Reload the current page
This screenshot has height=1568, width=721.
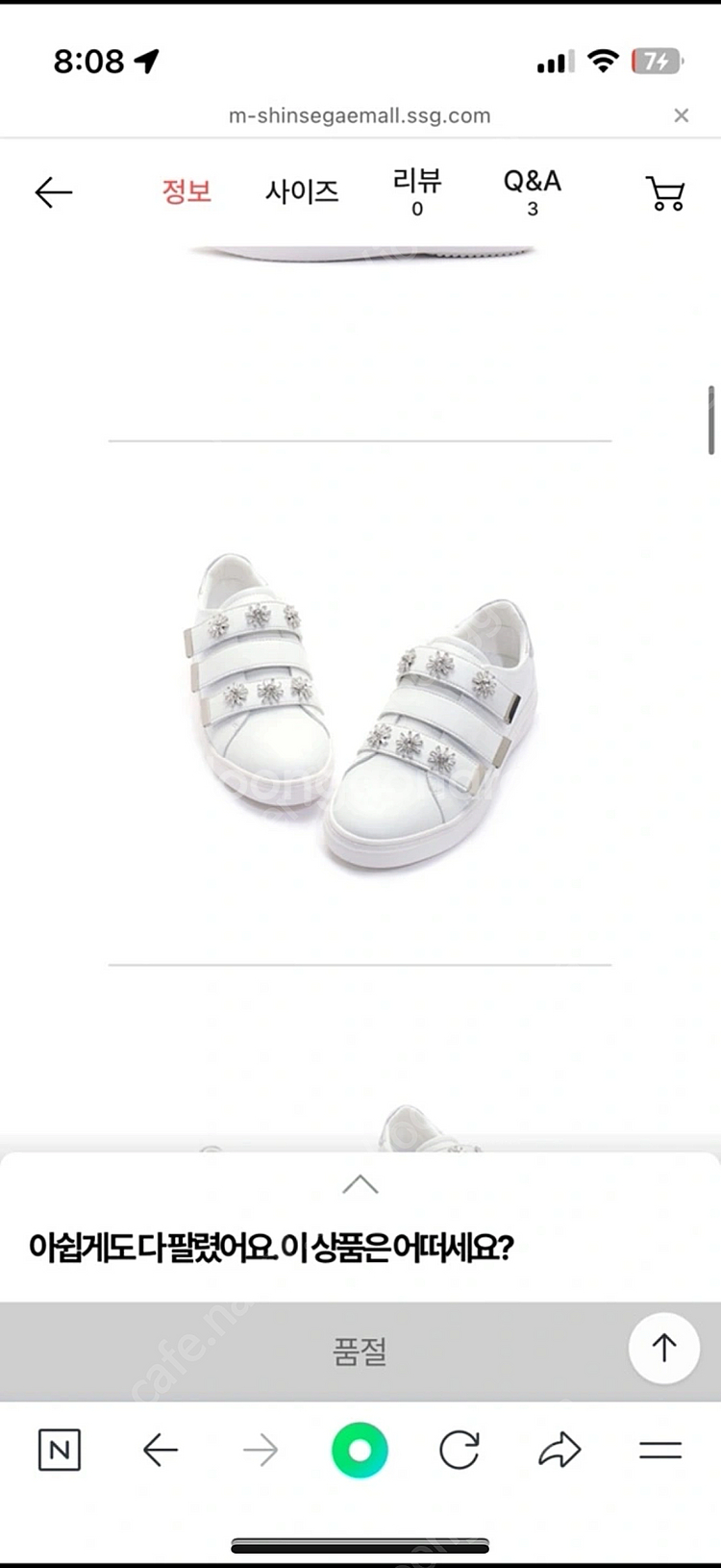(460, 1450)
